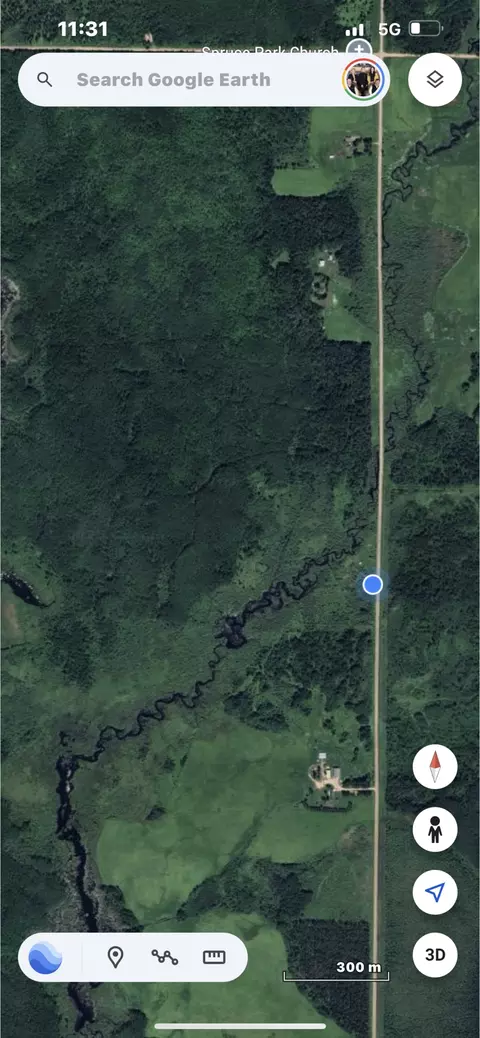Image resolution: width=480 pixels, height=1038 pixels.
Task: Center map on my location arrow
Action: pos(435,892)
